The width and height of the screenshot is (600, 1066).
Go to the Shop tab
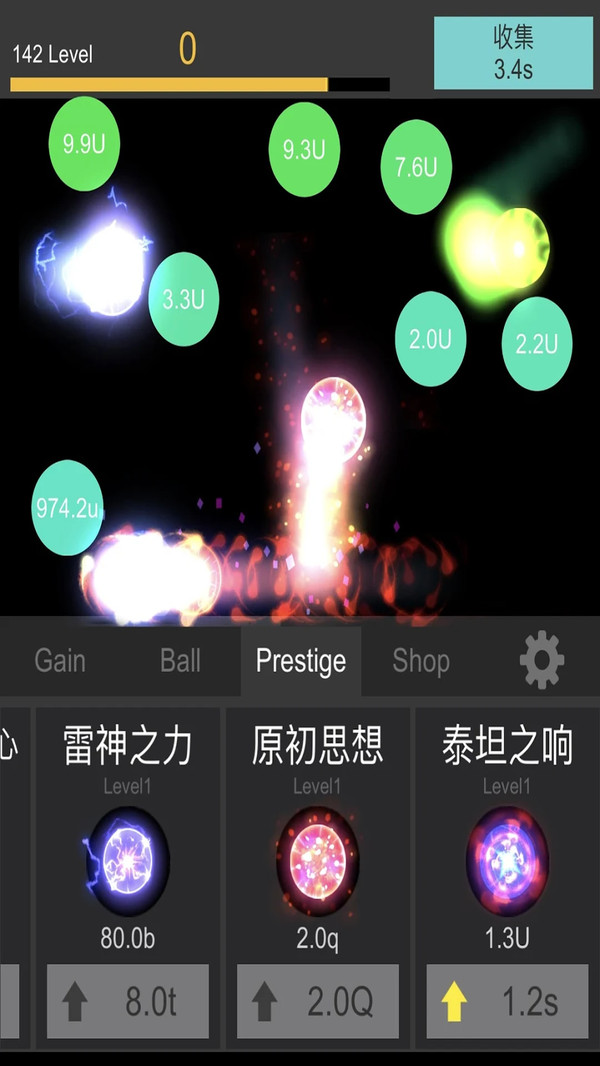click(x=421, y=661)
